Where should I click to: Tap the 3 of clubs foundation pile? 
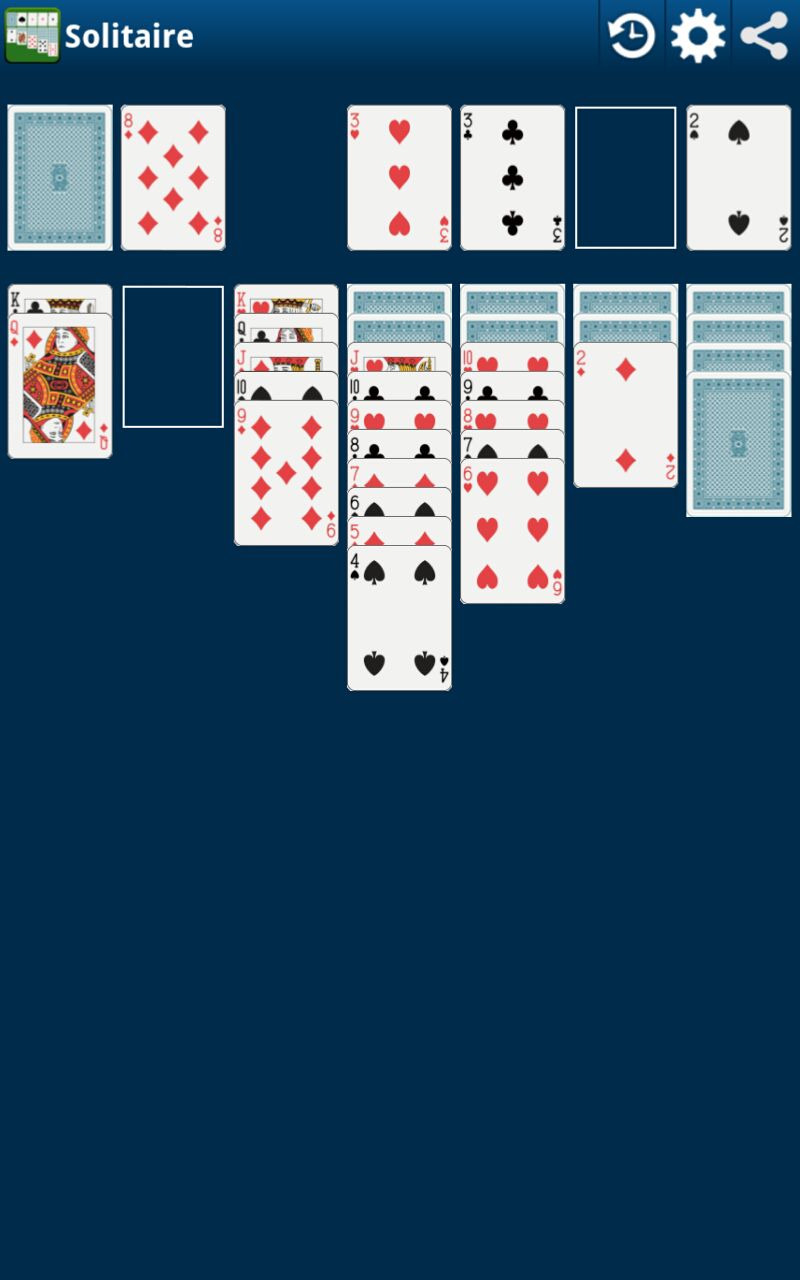pos(512,177)
